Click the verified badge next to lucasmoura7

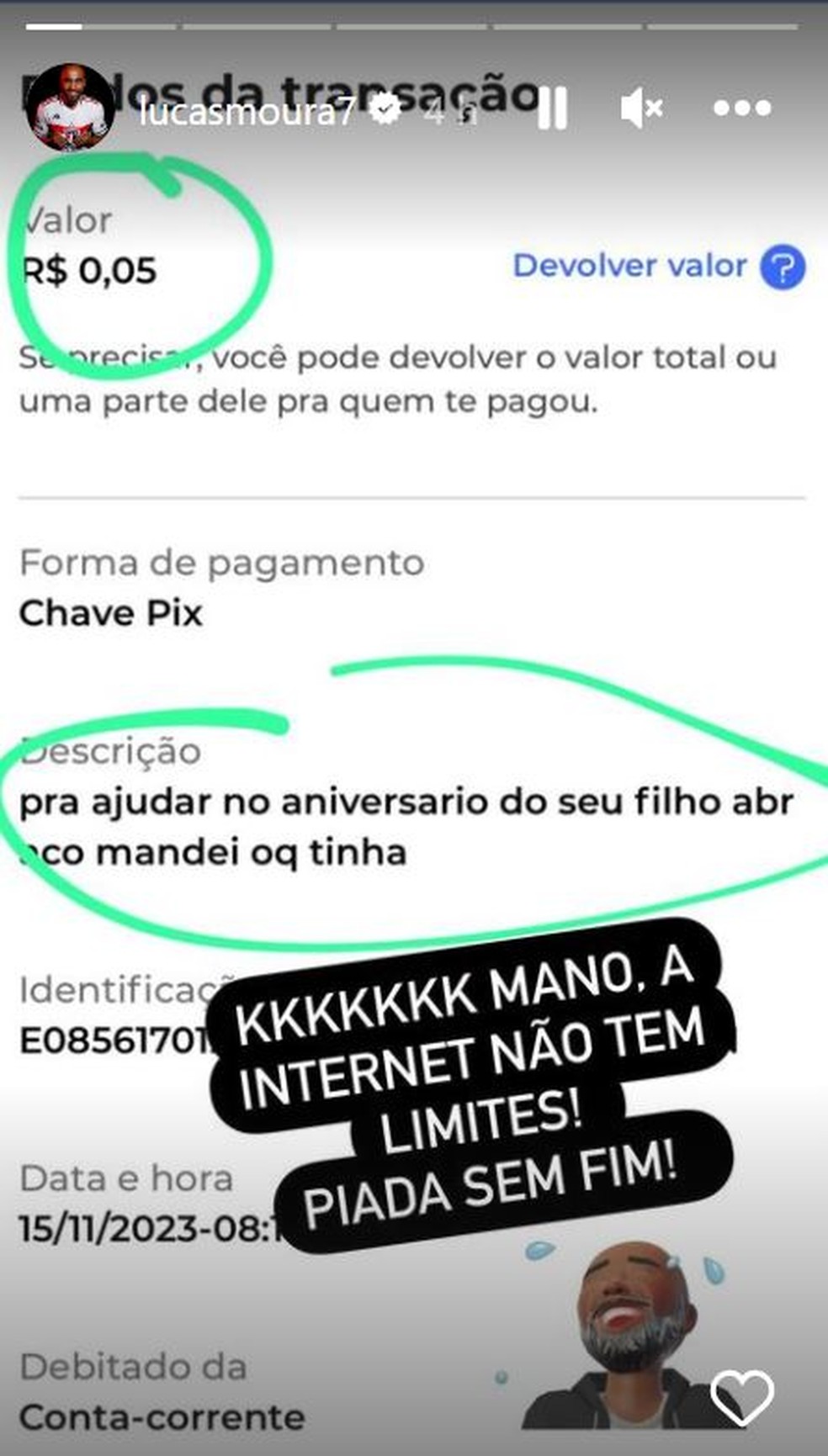[385, 108]
